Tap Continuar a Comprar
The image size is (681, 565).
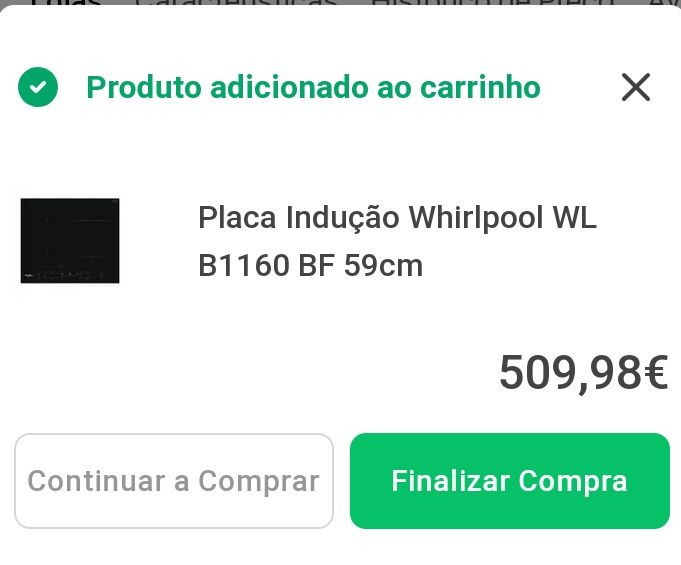[x=174, y=481]
